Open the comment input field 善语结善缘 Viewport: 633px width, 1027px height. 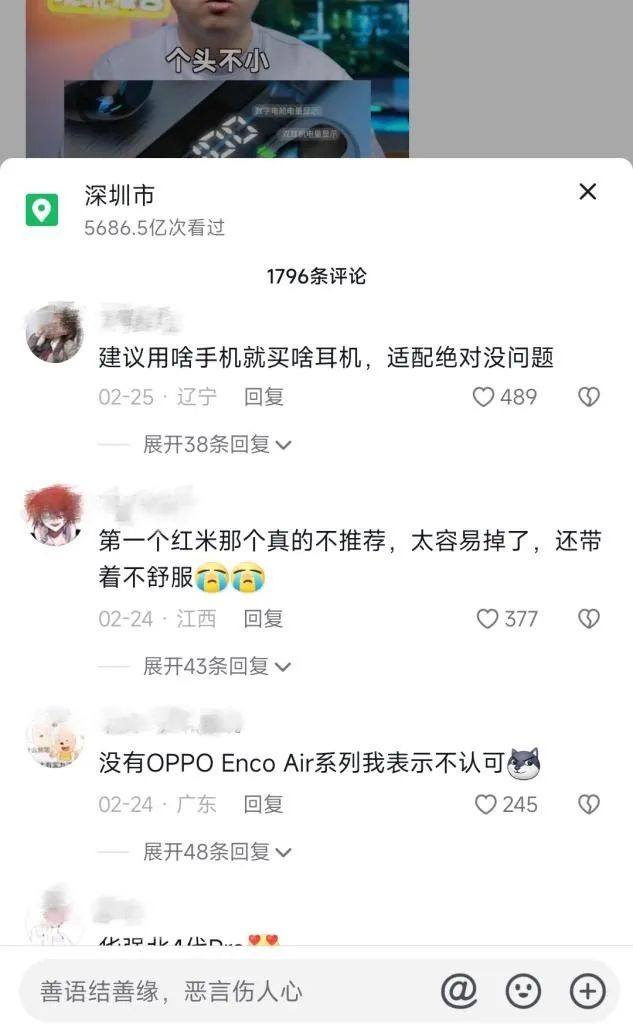[200, 991]
